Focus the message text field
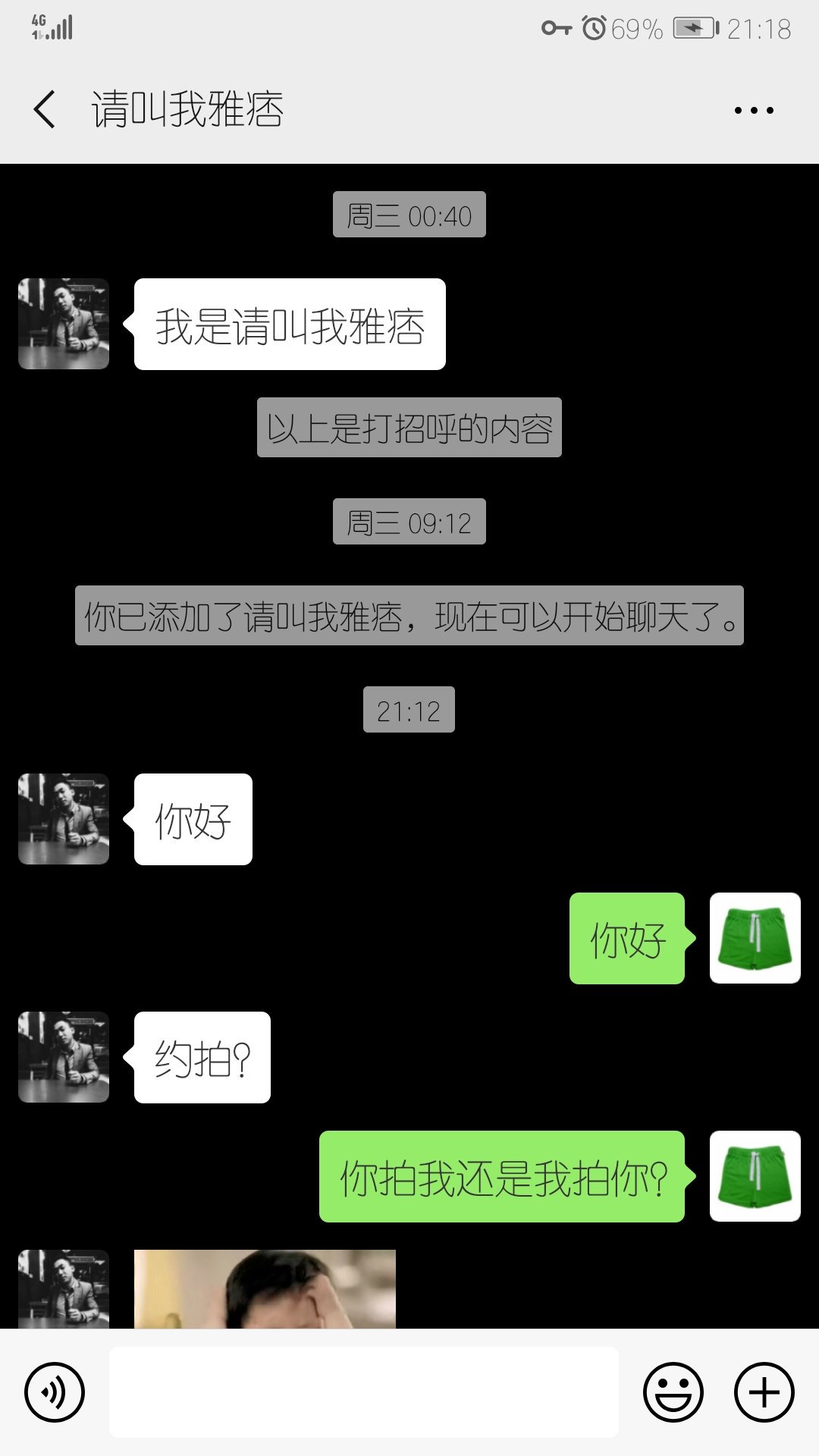Image resolution: width=819 pixels, height=1456 pixels. 364,1392
